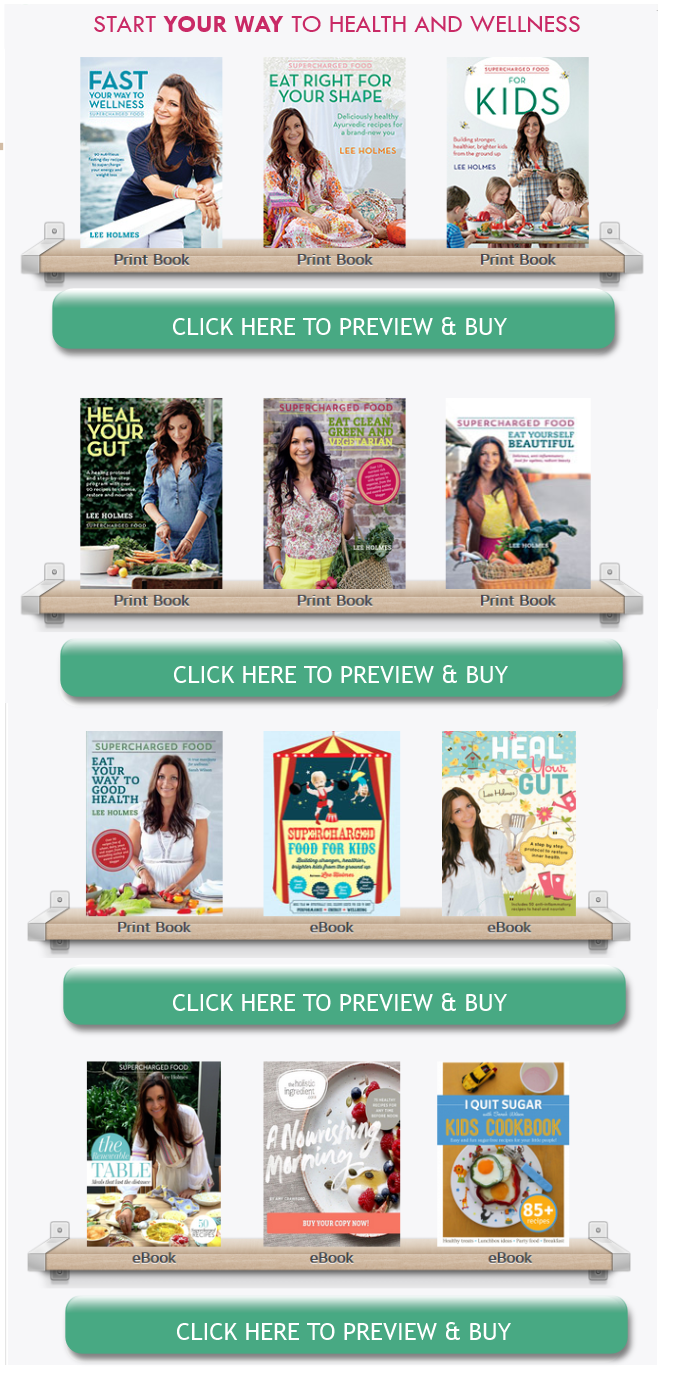Screen dimensions: 700x1400
Task: Open Eat Yourself Beautiful book cover
Action: pos(517,493)
